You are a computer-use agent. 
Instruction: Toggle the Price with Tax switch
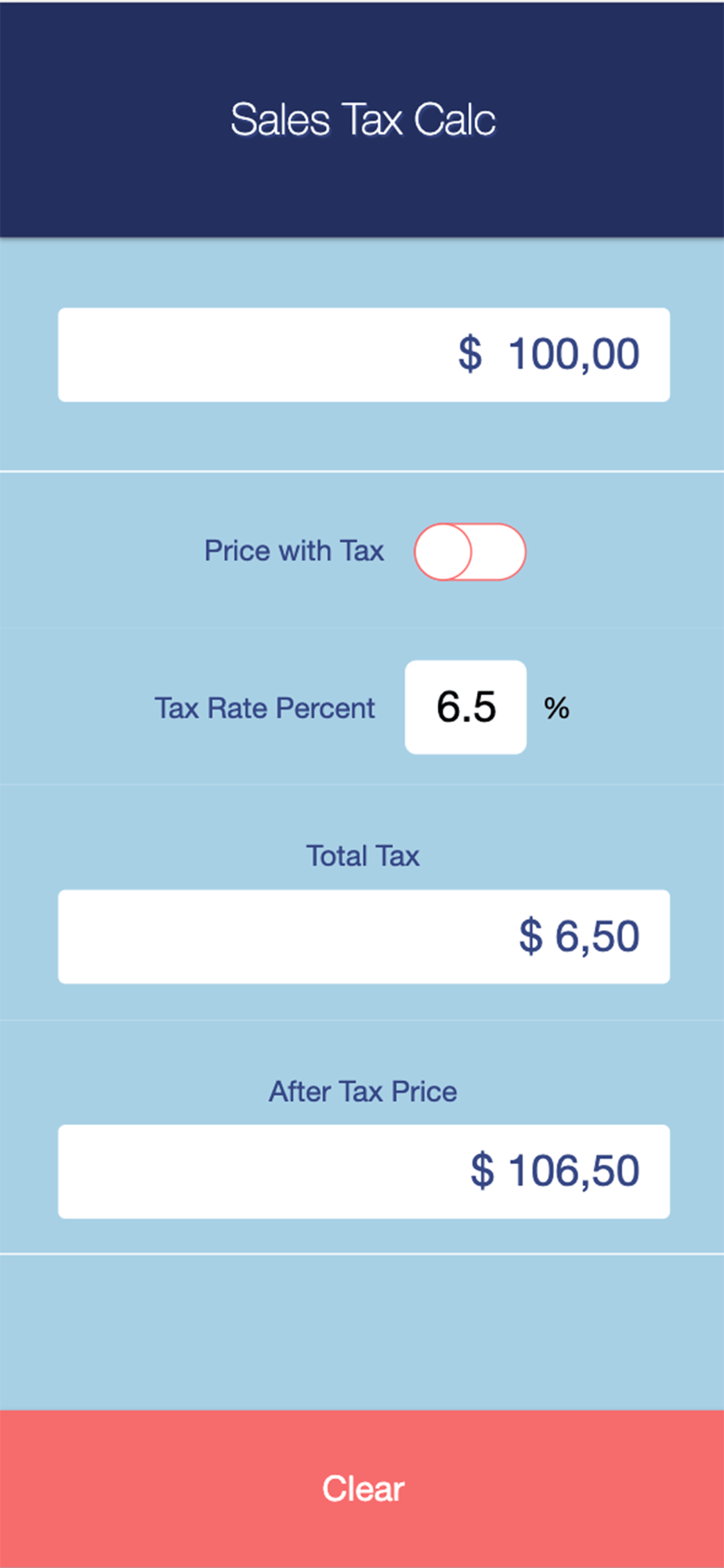click(469, 552)
